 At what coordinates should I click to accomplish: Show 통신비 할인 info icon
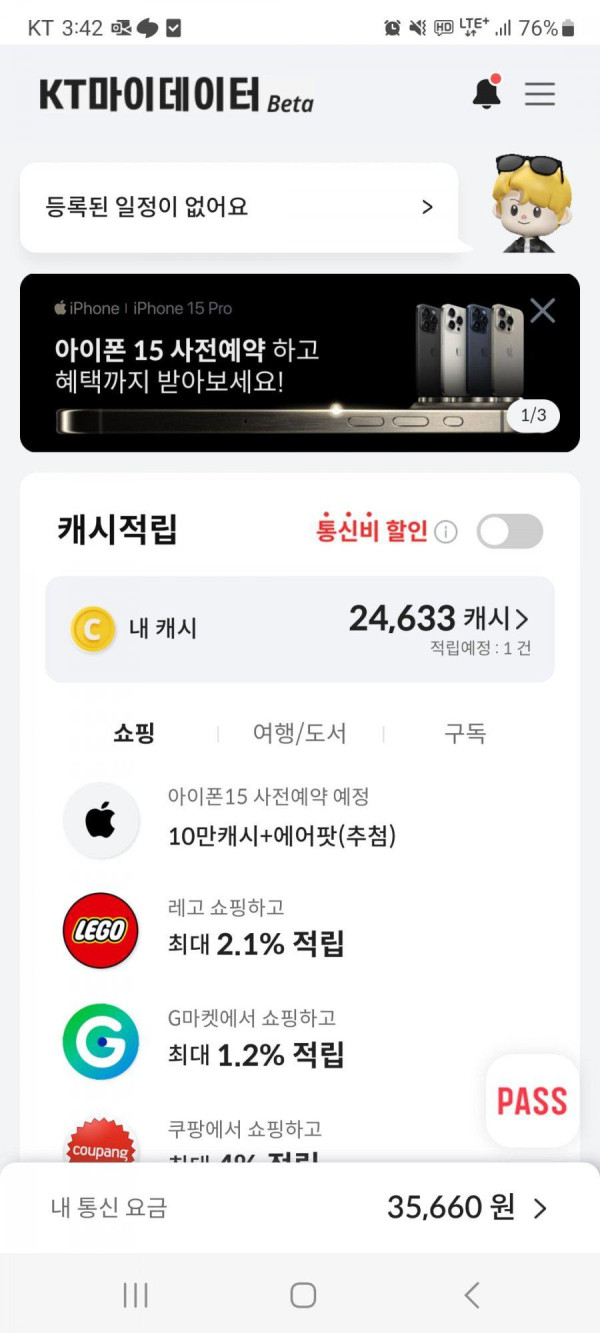446,532
